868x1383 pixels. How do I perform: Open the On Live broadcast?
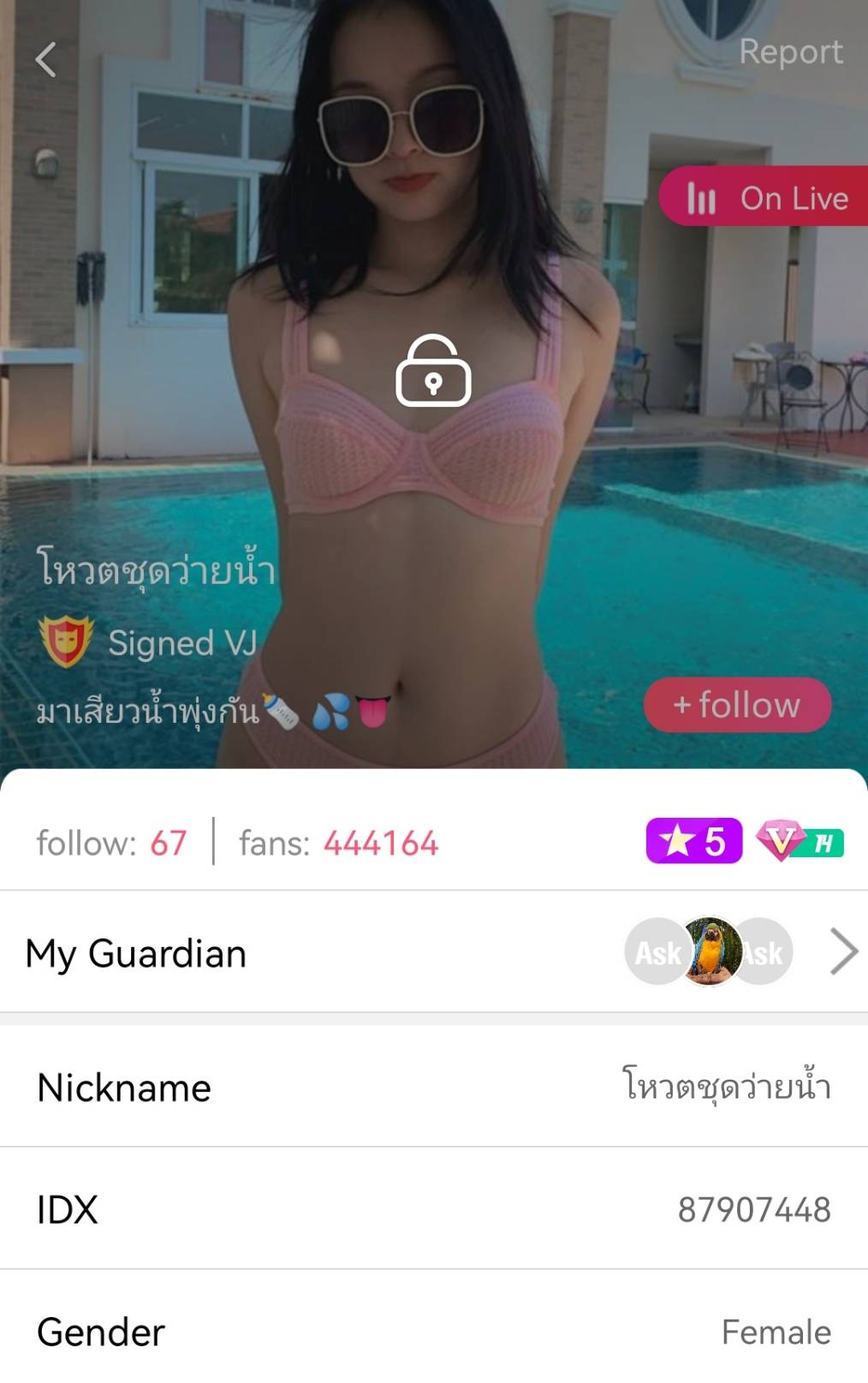click(766, 198)
